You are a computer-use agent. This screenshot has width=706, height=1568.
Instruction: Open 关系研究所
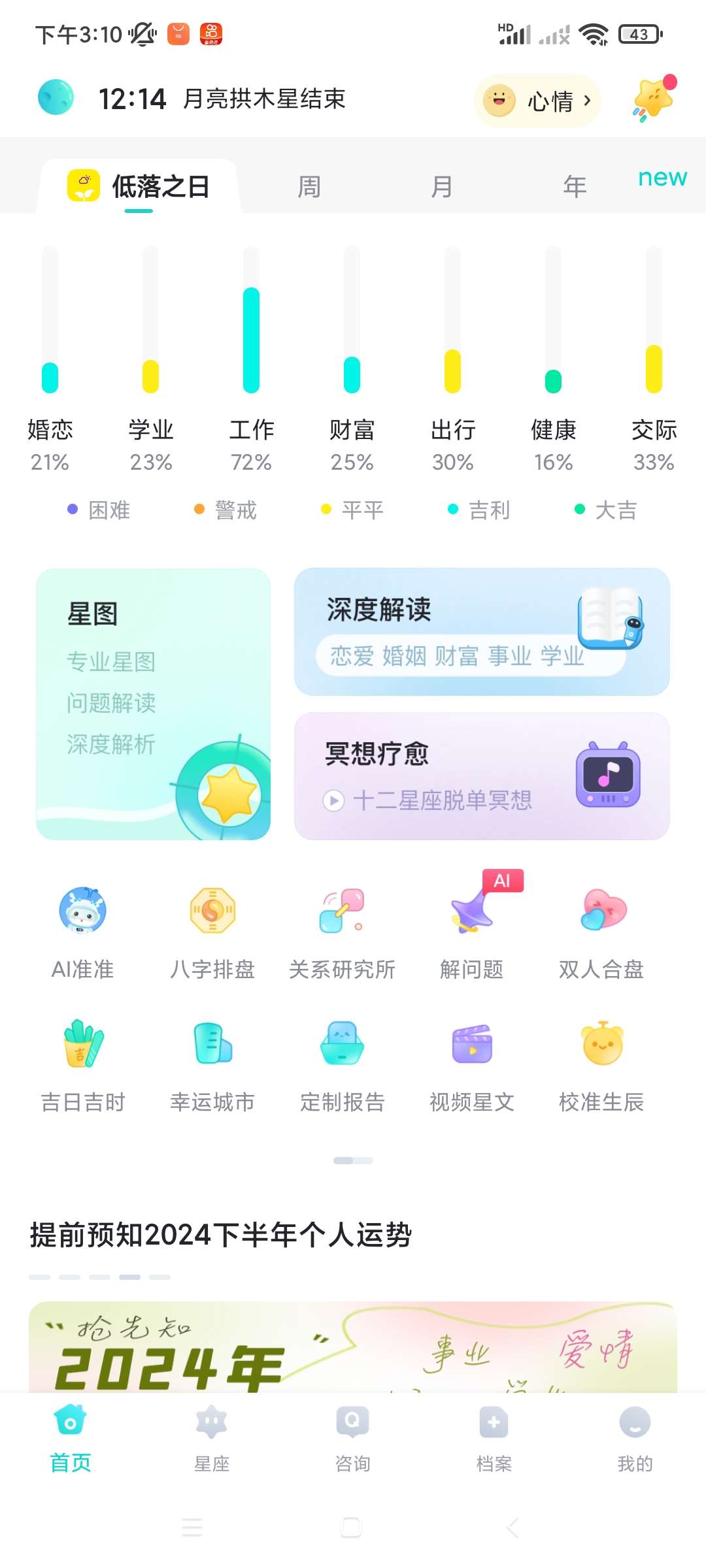[x=342, y=931]
